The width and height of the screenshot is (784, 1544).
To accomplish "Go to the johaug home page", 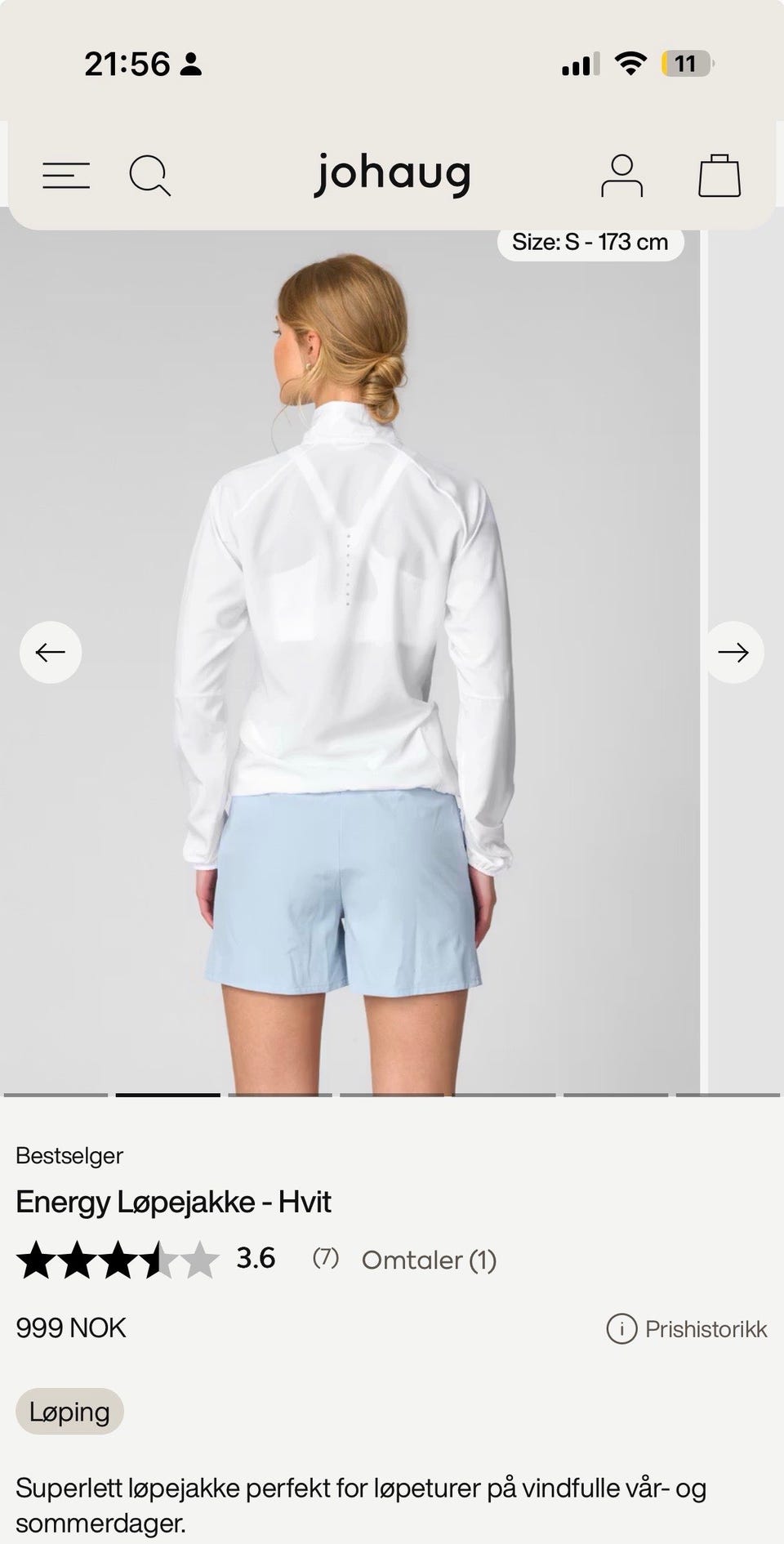I will coord(393,174).
